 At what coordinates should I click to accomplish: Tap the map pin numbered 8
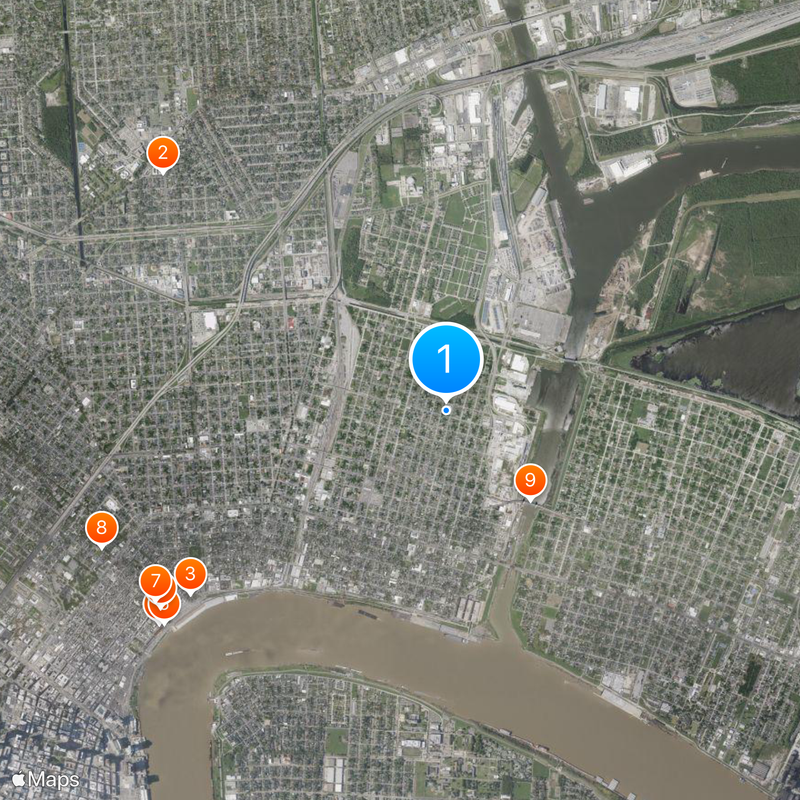[x=101, y=528]
